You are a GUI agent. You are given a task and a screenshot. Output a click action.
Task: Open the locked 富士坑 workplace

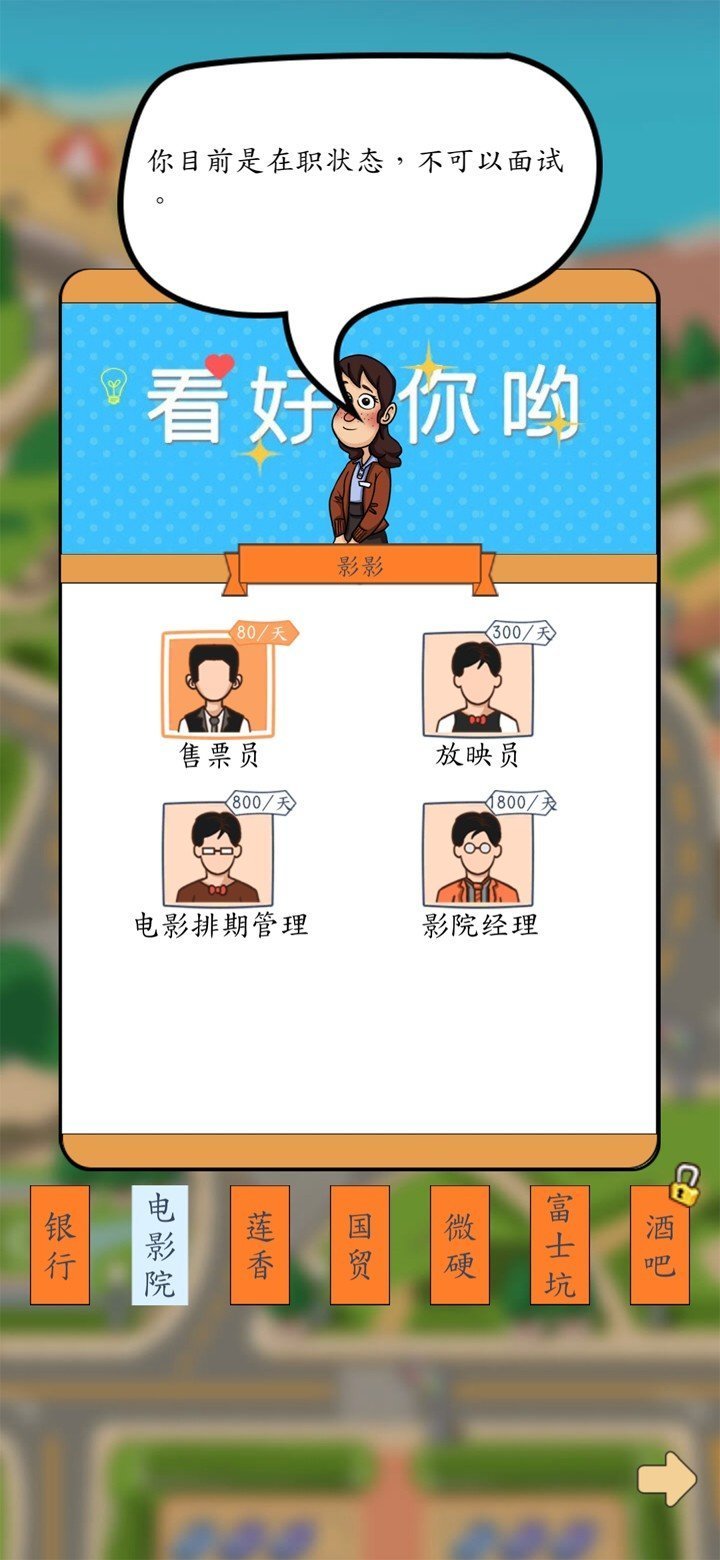tap(556, 1245)
